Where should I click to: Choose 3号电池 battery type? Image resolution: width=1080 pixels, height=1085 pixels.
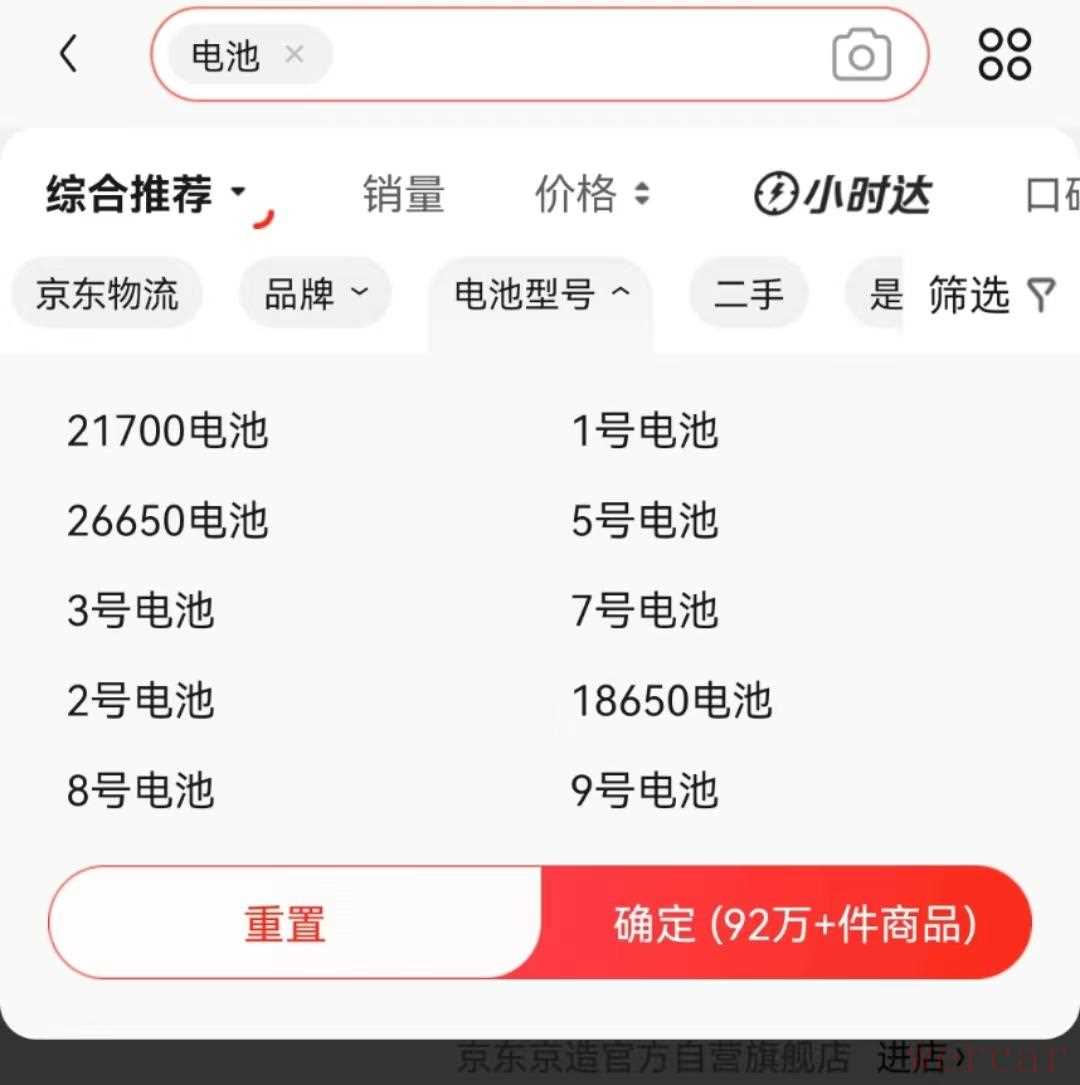pos(141,611)
